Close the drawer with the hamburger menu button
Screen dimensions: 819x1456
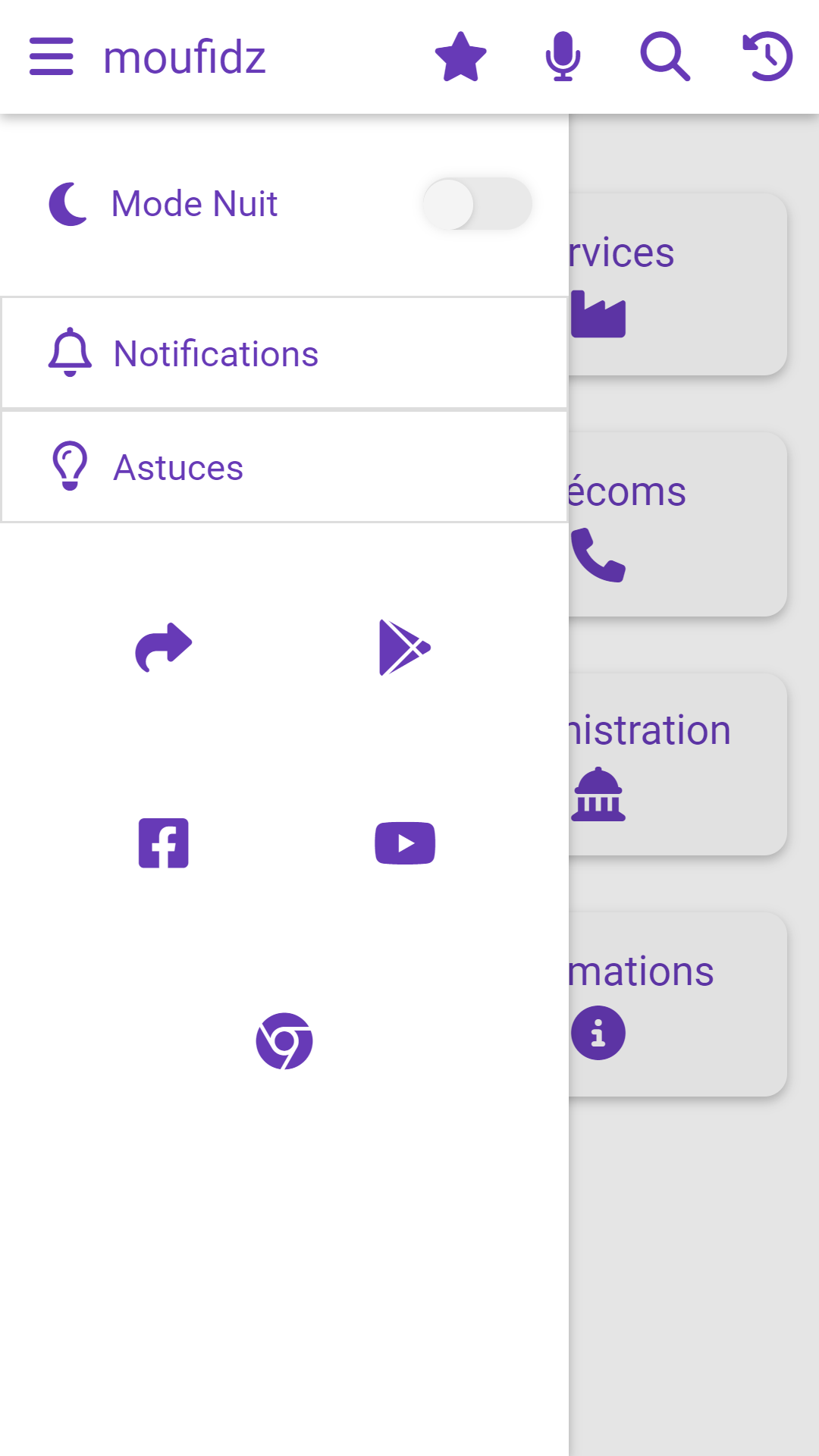[x=51, y=57]
